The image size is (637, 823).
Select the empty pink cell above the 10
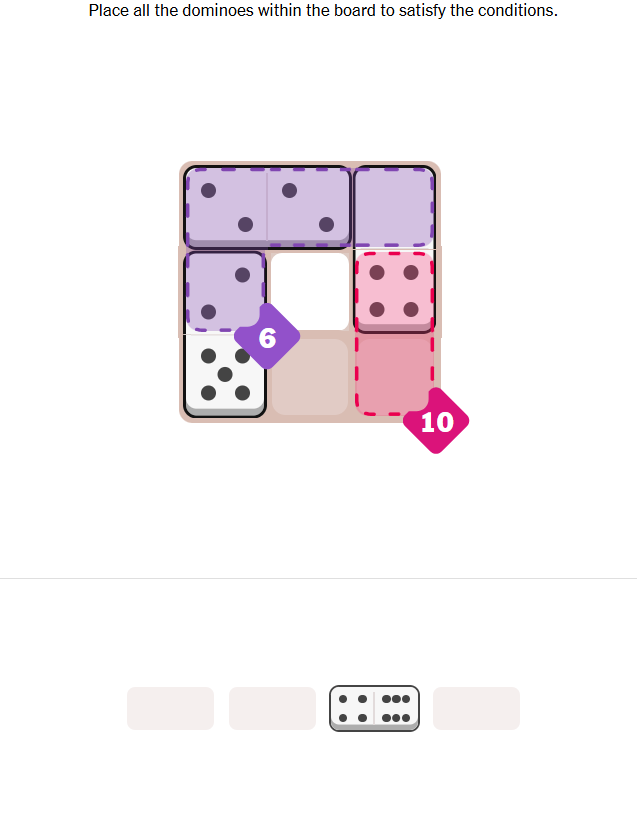click(394, 375)
